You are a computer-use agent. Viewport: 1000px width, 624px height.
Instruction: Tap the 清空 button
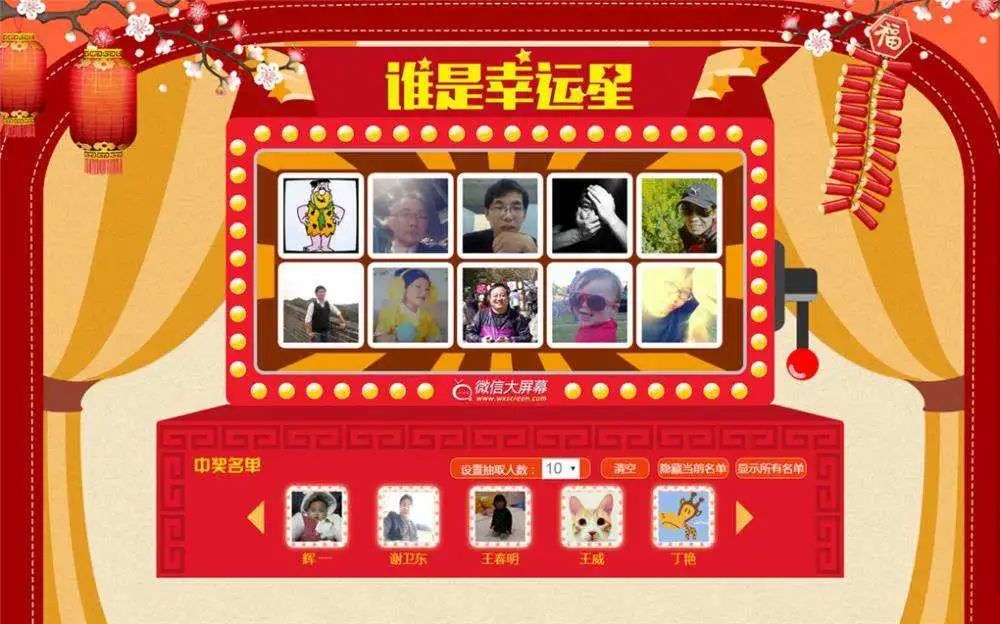[624, 468]
